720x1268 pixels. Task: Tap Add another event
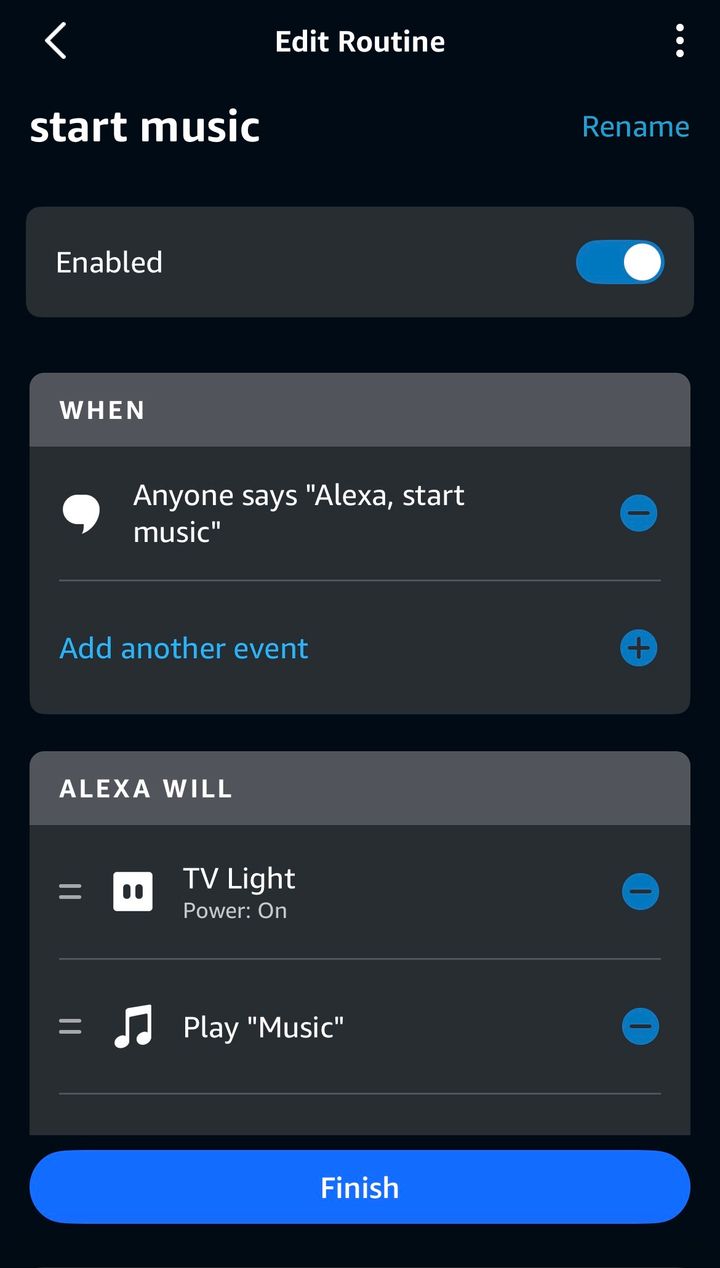(184, 648)
